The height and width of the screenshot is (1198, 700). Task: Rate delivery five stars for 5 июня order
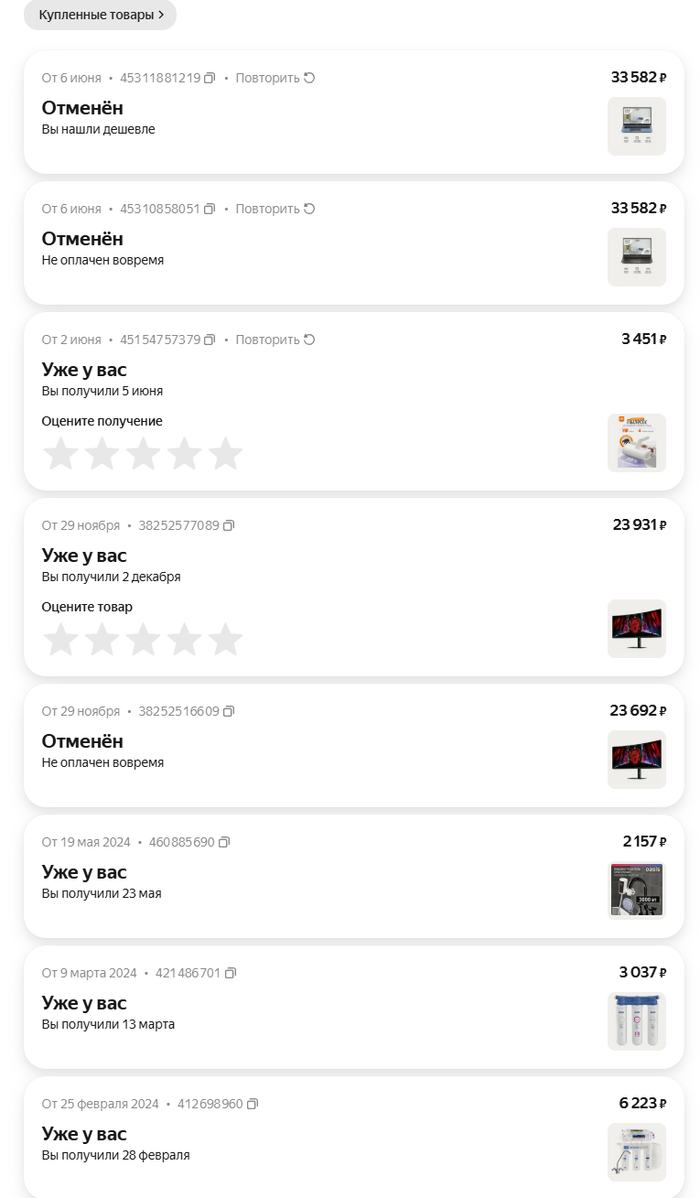[x=225, y=454]
